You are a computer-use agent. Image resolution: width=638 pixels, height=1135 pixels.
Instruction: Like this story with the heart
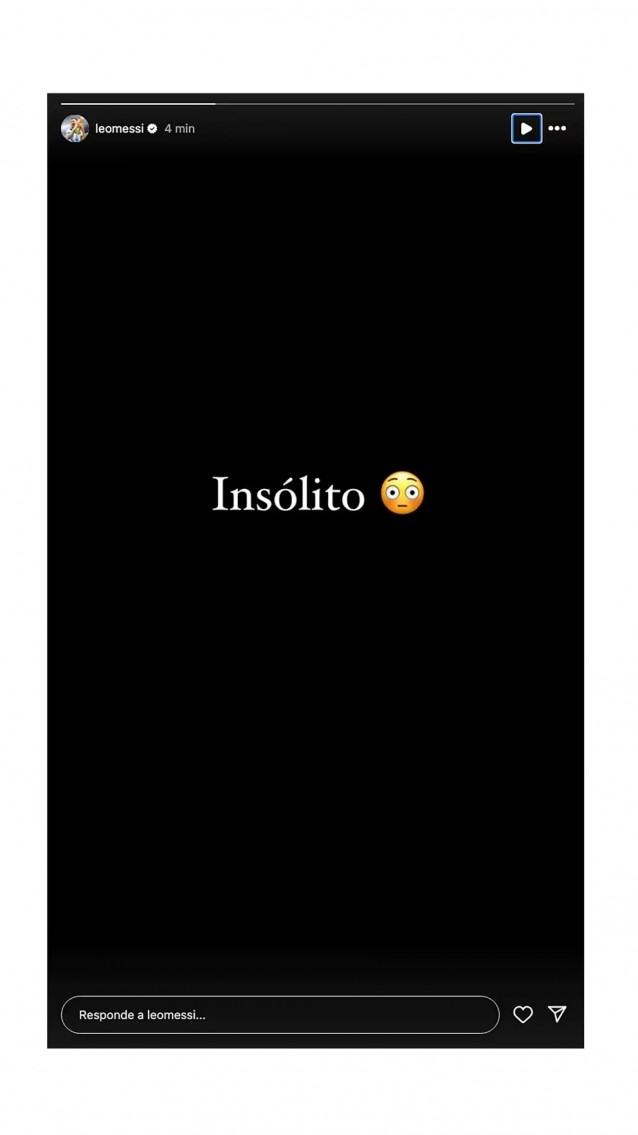(x=523, y=1014)
